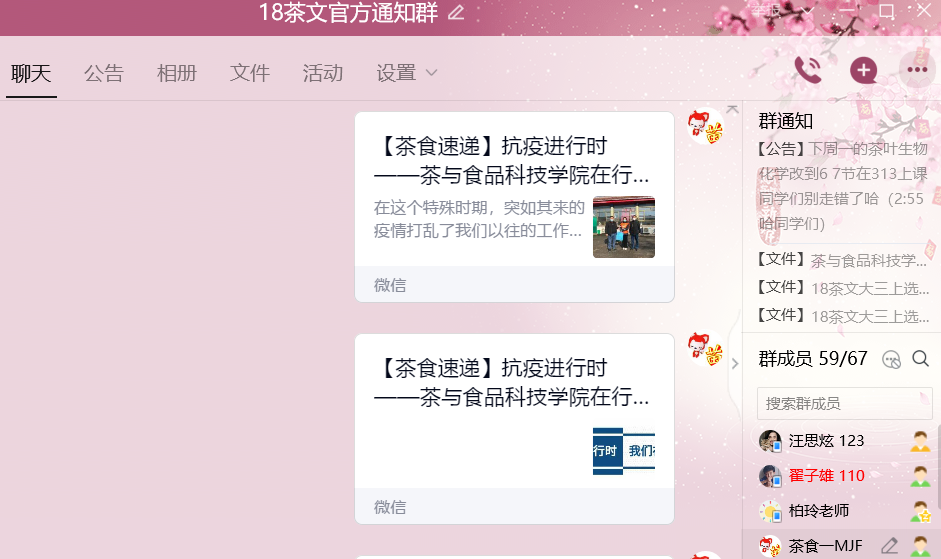Collapse the right side panel arrow
The width and height of the screenshot is (941, 559).
735,363
